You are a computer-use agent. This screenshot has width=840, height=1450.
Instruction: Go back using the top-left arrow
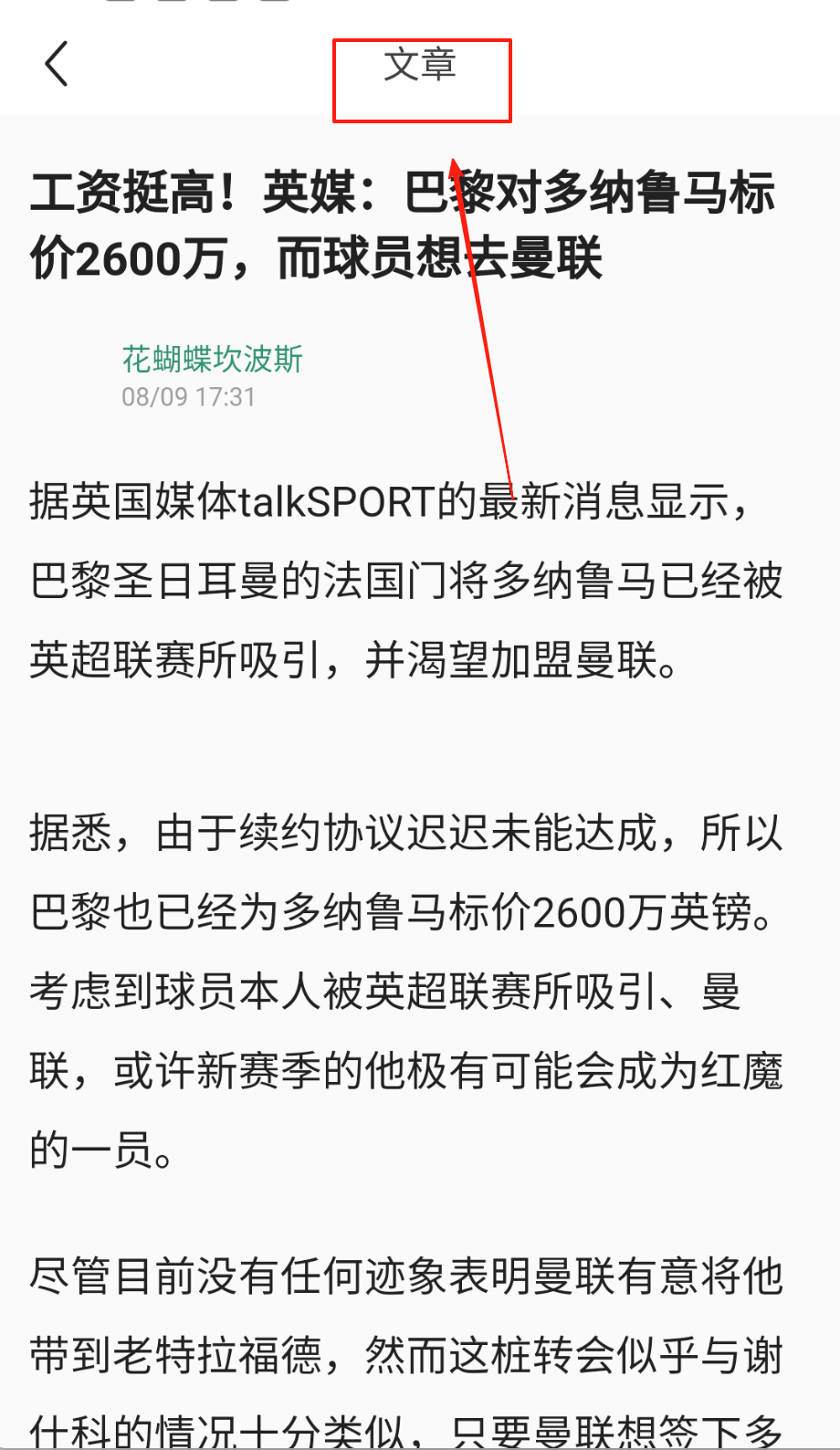point(57,64)
